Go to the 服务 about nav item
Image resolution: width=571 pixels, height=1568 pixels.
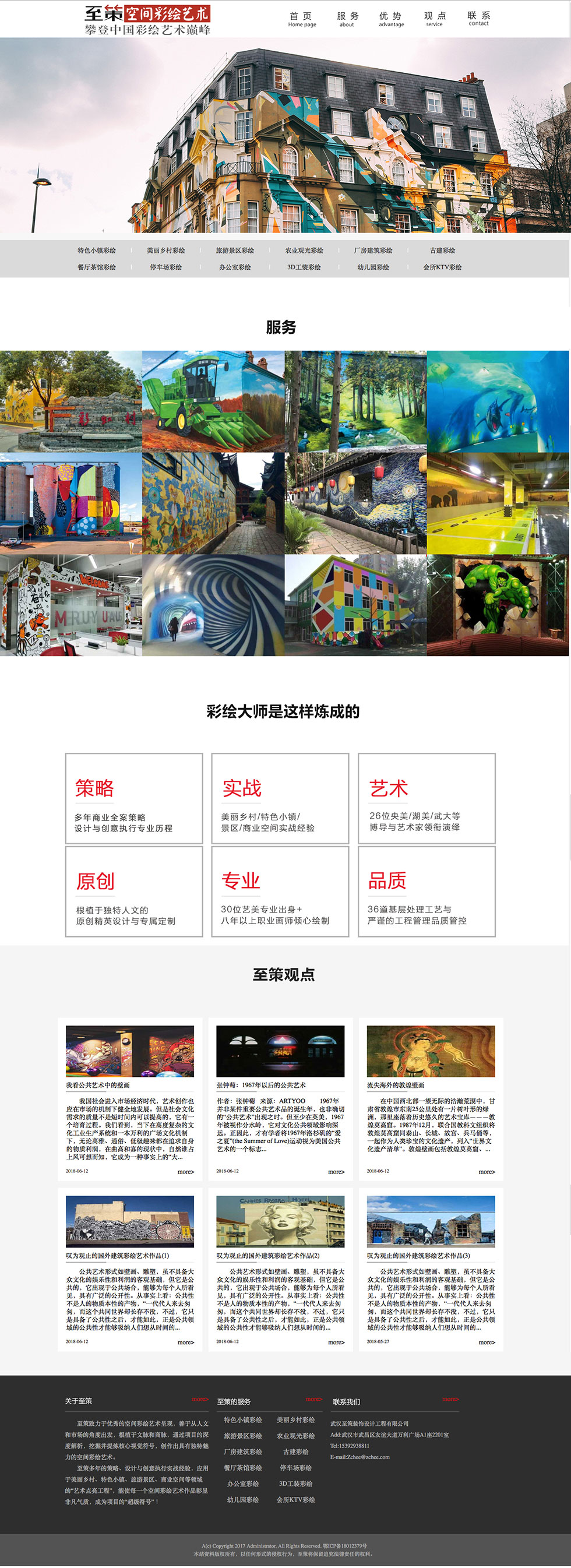coord(347,19)
